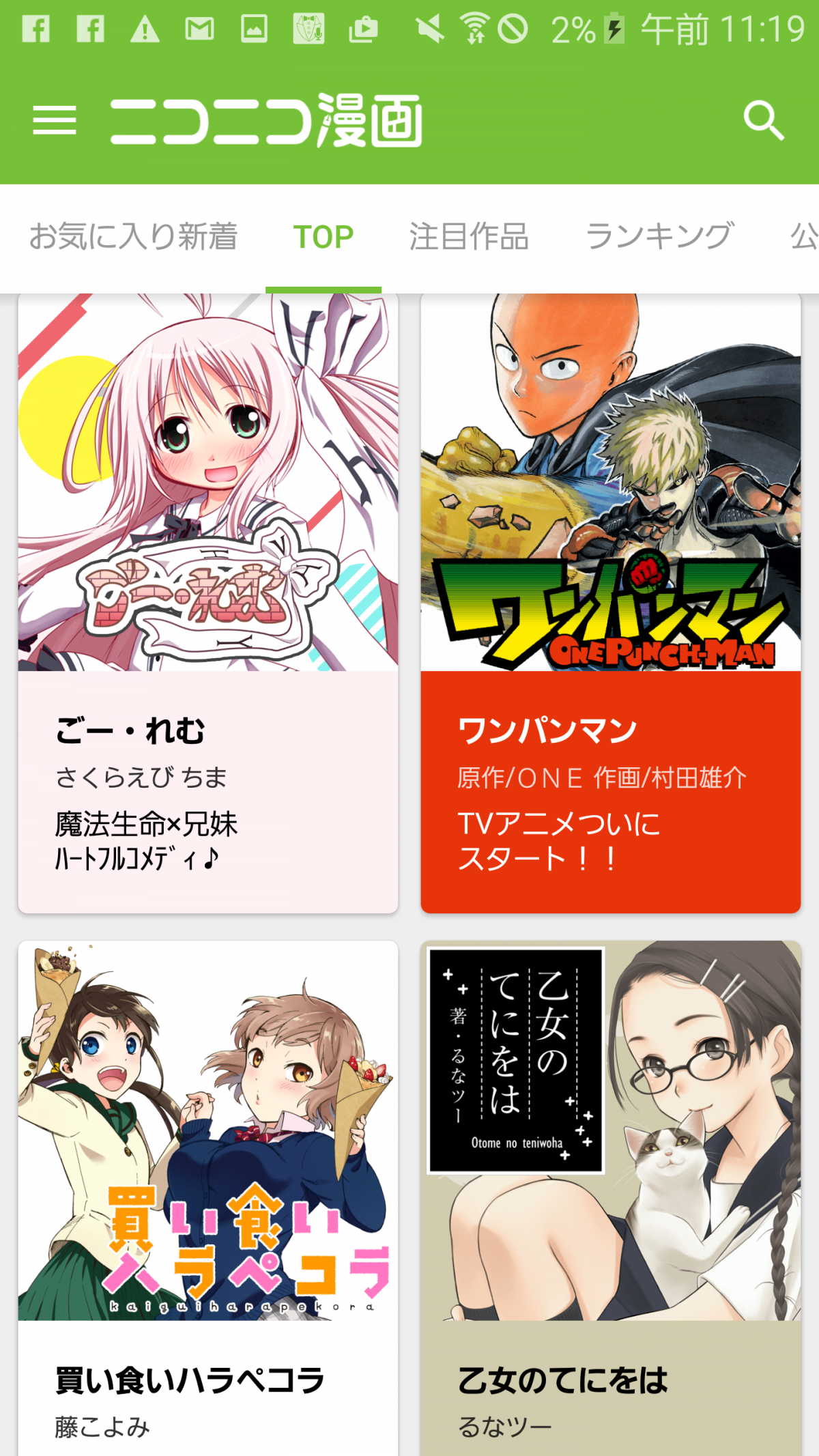Select the TOP tab
This screenshot has height=1456, width=819.
tap(324, 237)
